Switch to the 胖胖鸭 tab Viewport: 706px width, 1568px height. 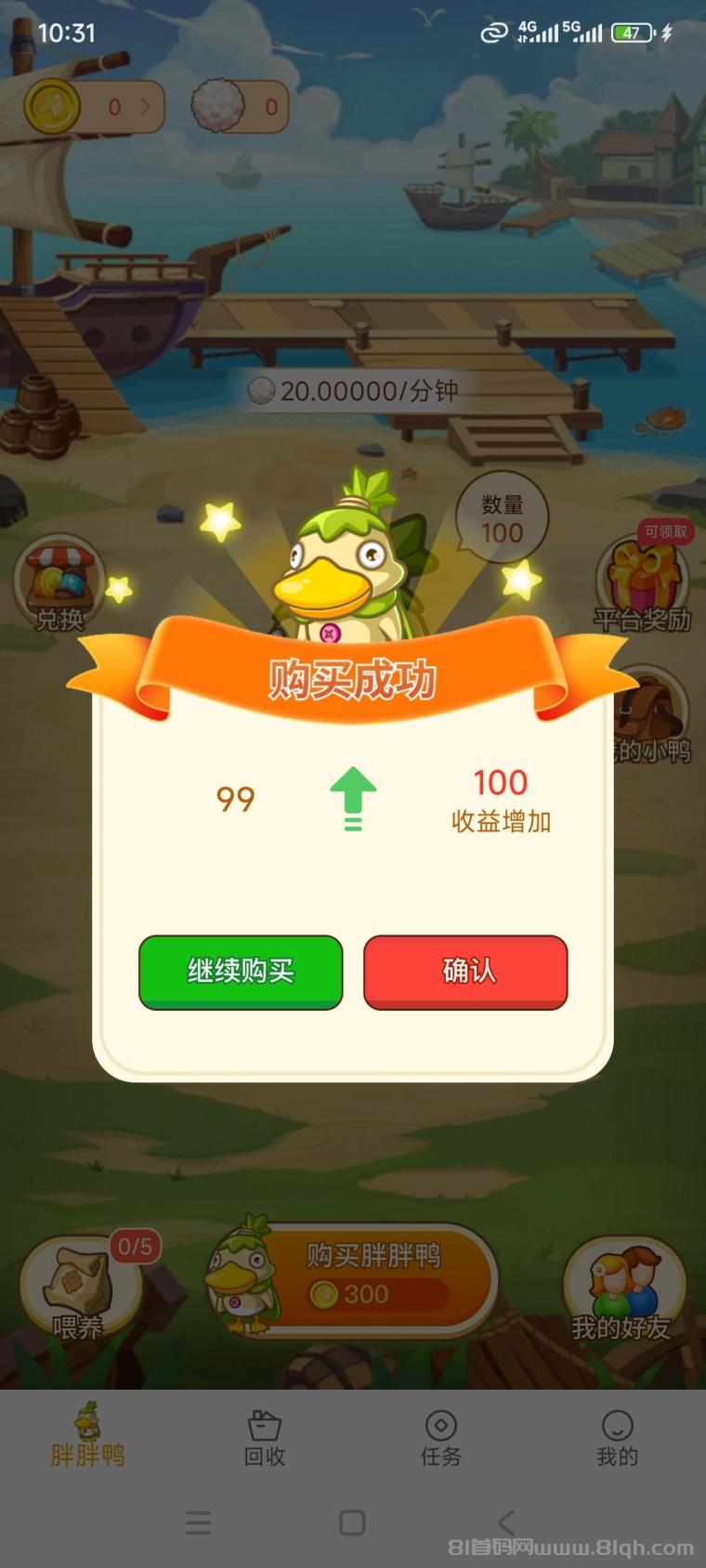[x=87, y=1437]
